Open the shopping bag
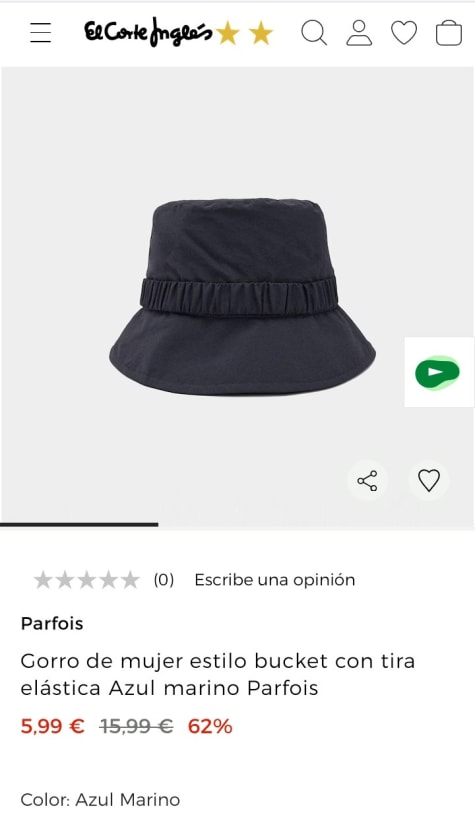This screenshot has width=475, height=821. coord(449,33)
